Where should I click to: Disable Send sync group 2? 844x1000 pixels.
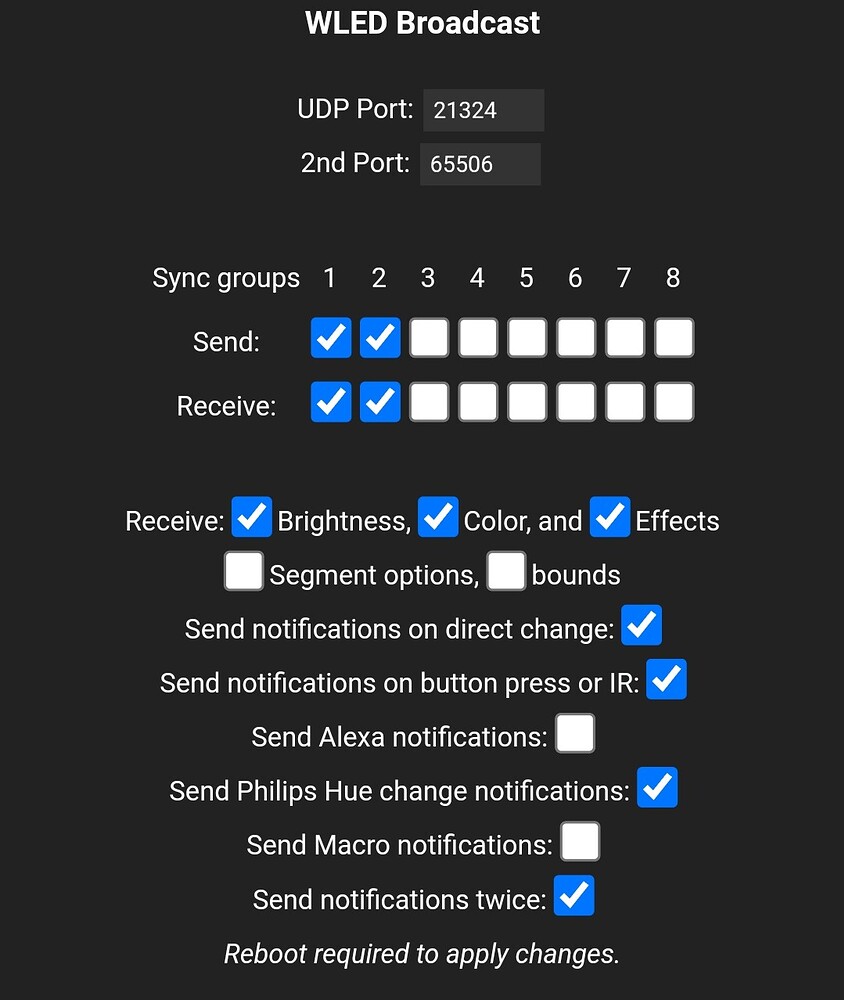(379, 338)
